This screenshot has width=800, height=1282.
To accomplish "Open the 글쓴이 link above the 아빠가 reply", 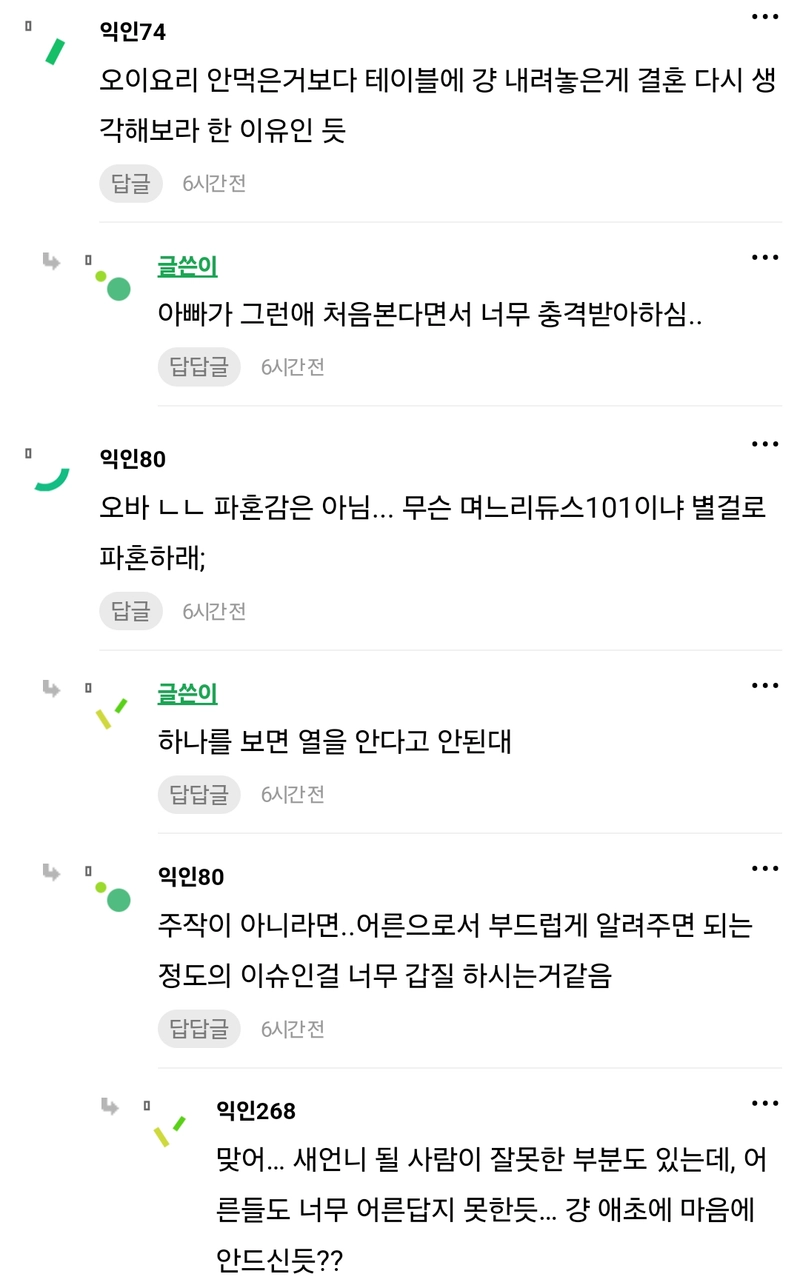I will [x=187, y=266].
